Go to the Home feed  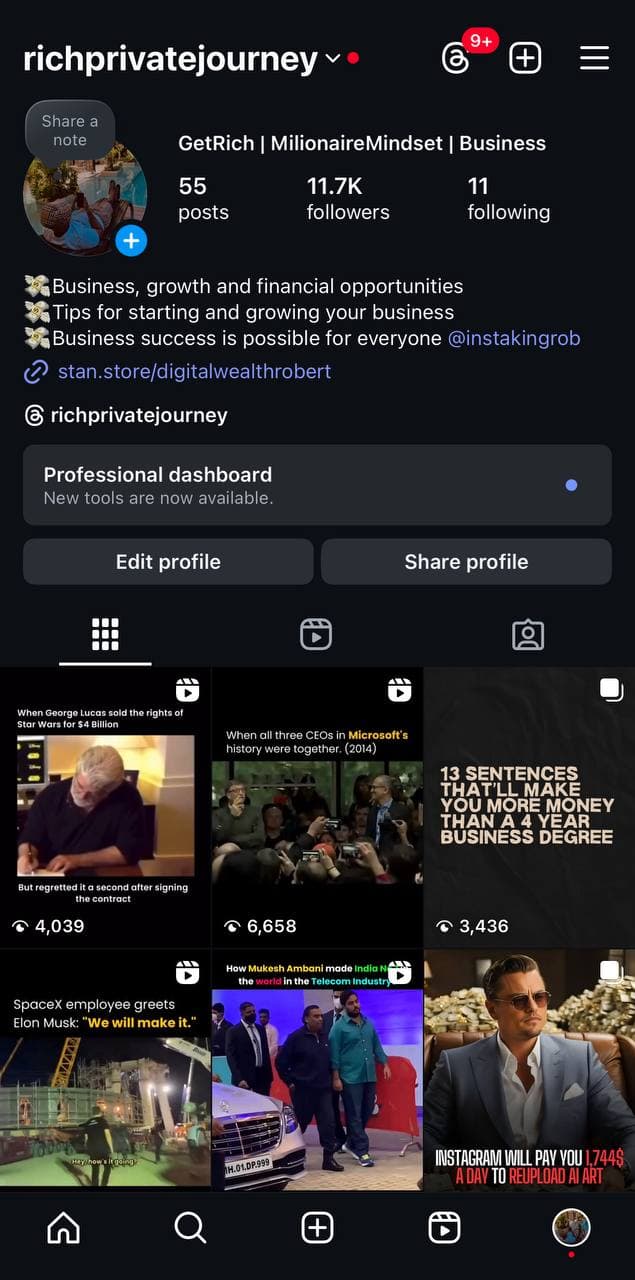point(64,1227)
